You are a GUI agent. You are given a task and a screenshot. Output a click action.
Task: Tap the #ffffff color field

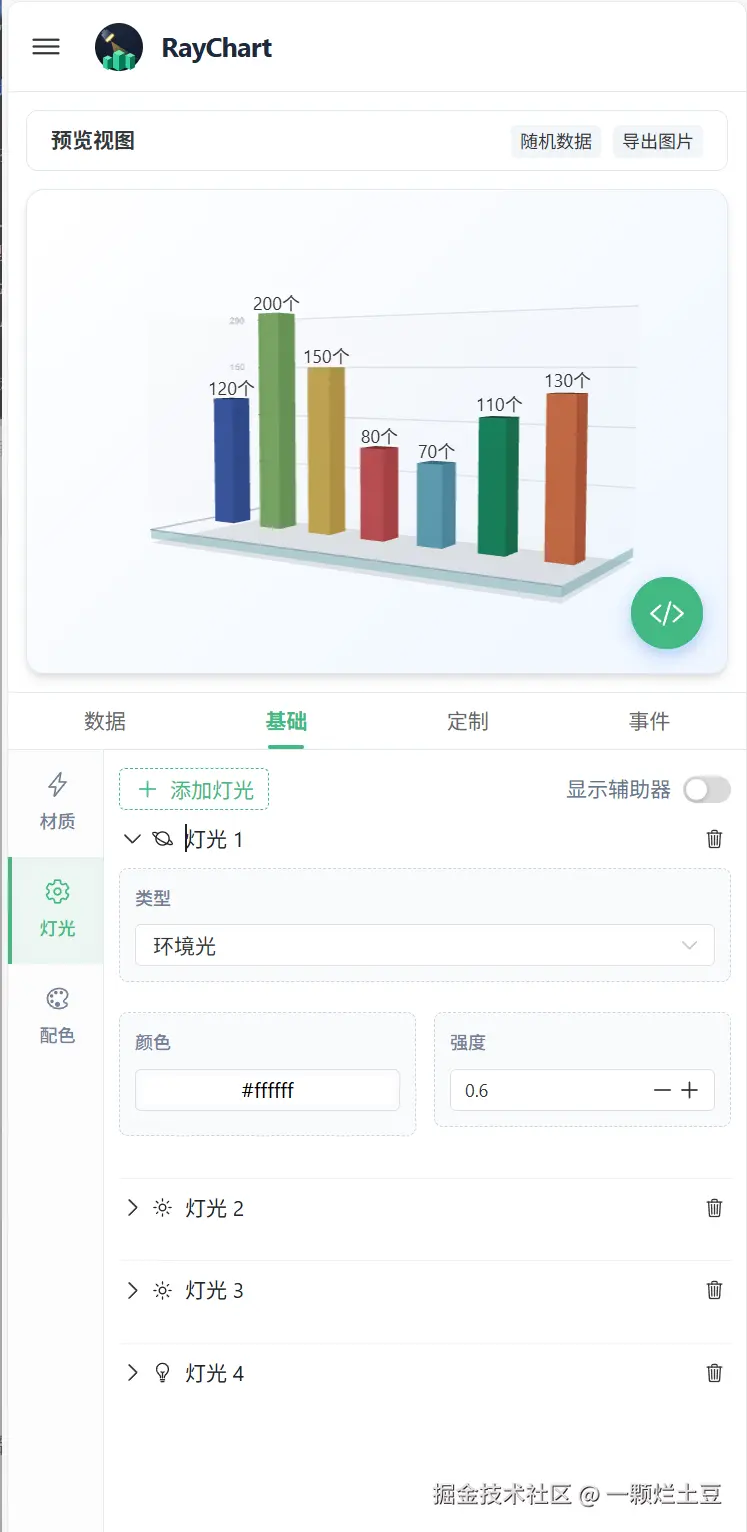pyautogui.click(x=267, y=1090)
